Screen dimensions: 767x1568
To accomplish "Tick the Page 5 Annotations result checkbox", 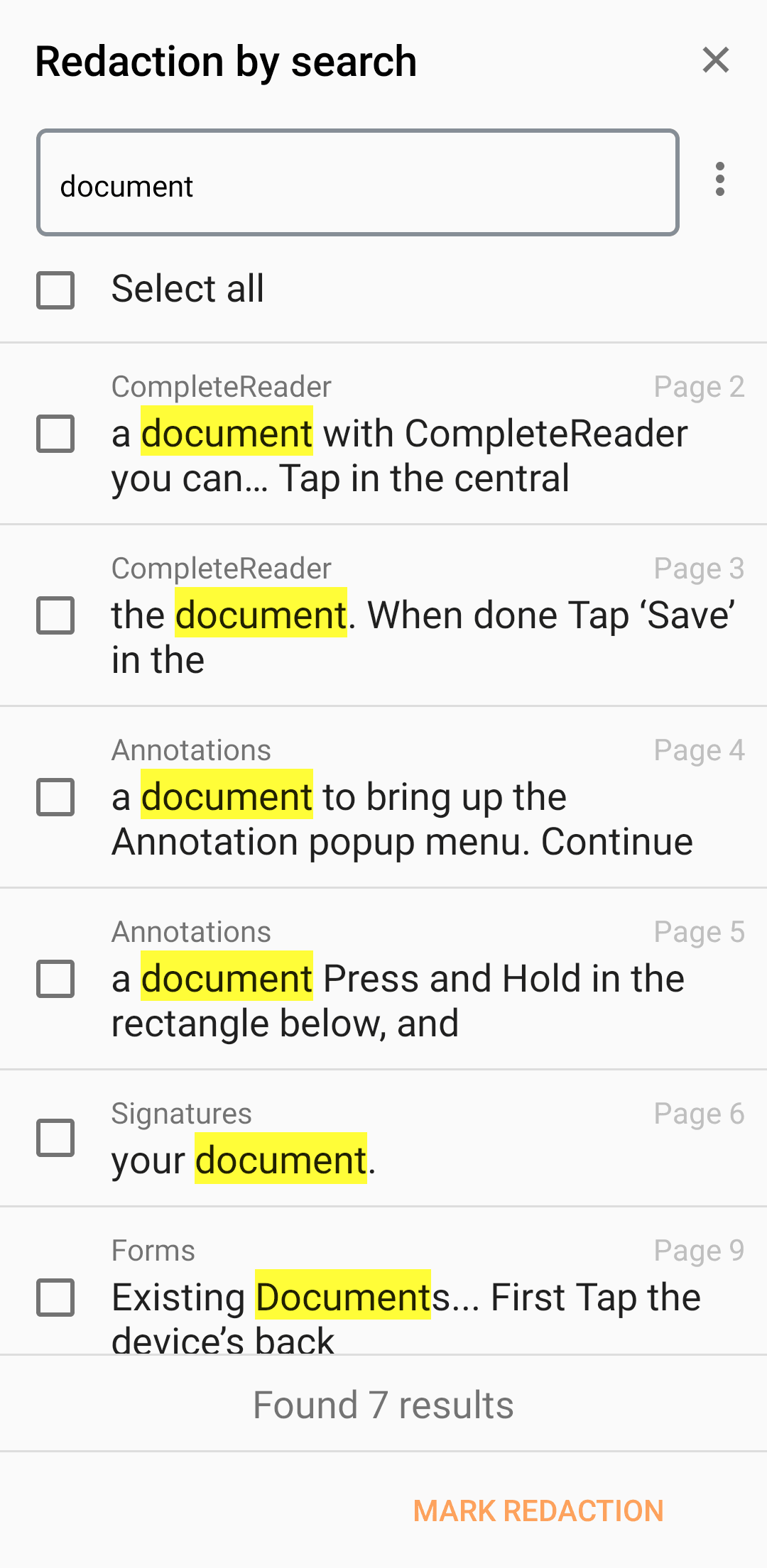I will click(55, 979).
